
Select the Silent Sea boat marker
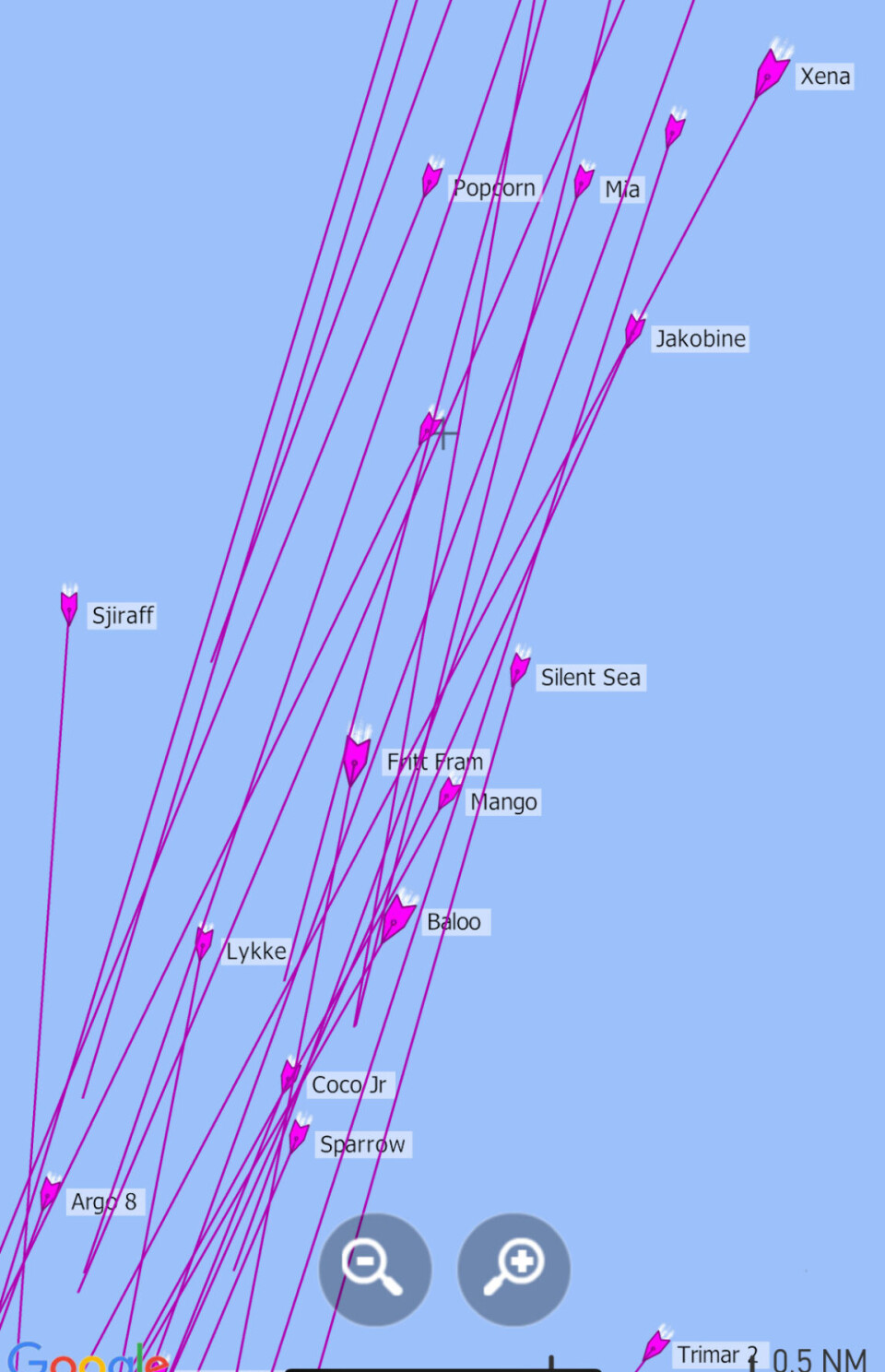520,667
